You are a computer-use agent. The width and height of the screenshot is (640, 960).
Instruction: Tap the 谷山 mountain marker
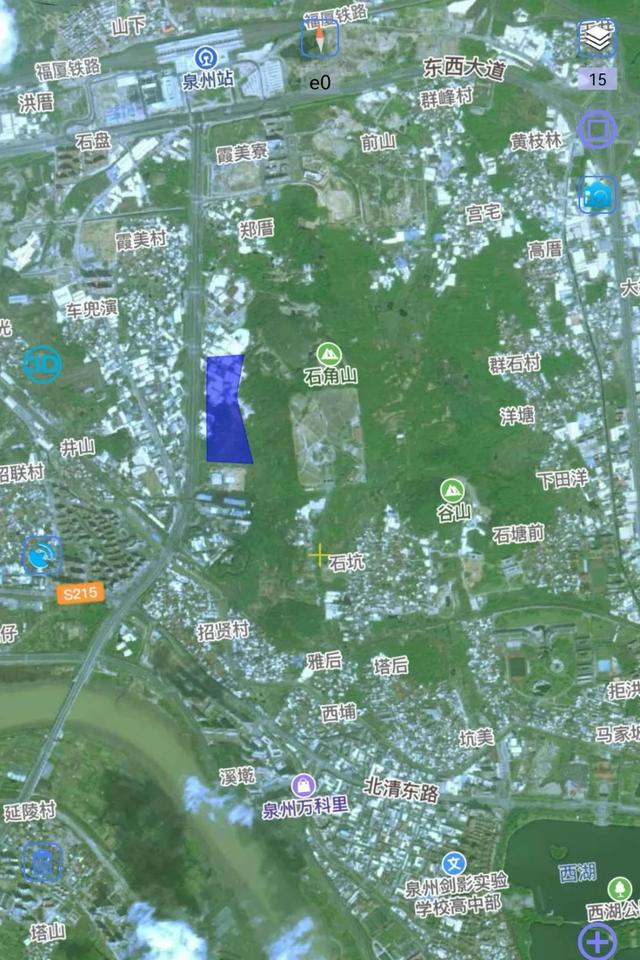pyautogui.click(x=453, y=490)
